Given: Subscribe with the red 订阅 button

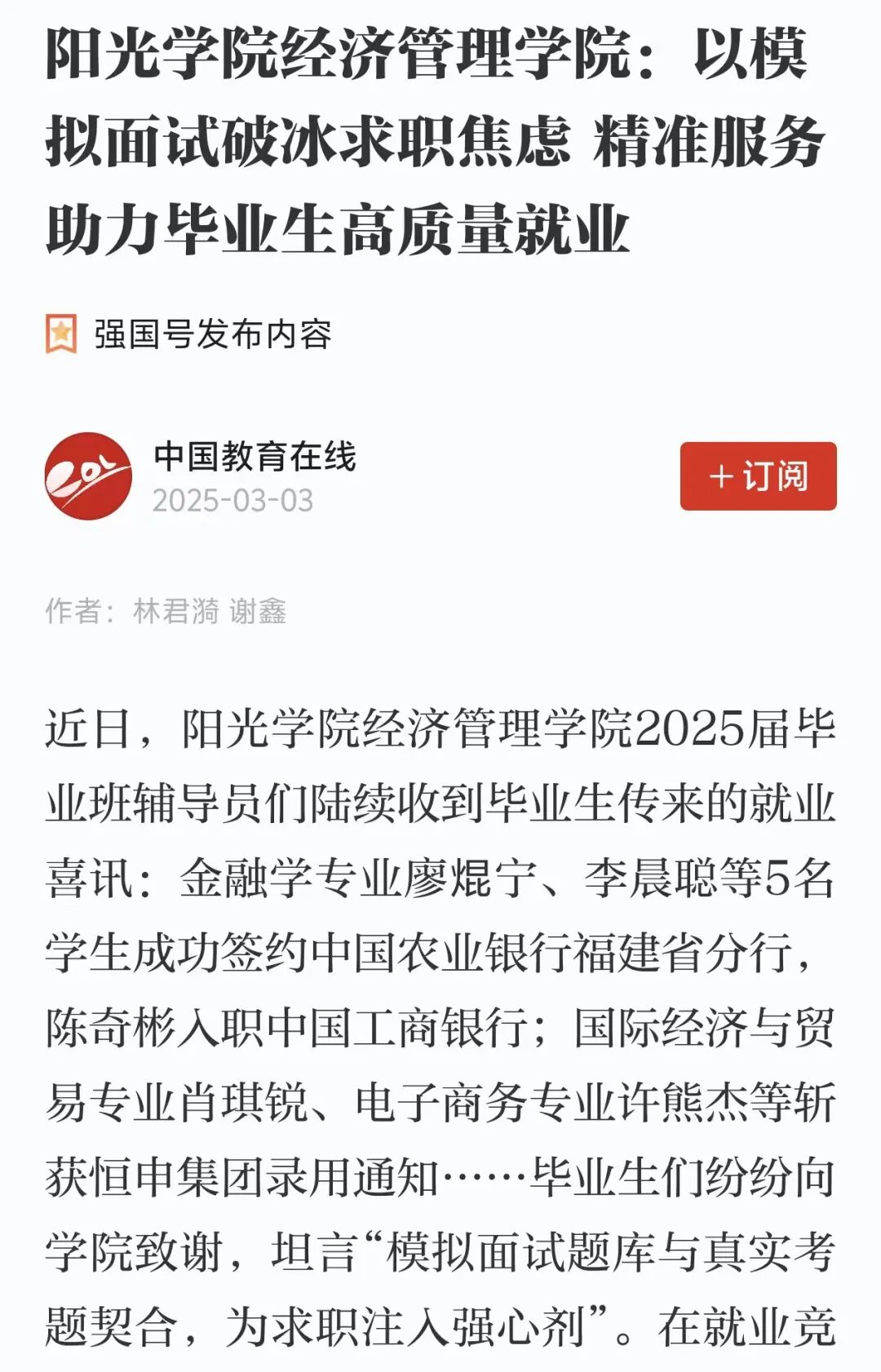Looking at the screenshot, I should (x=758, y=476).
